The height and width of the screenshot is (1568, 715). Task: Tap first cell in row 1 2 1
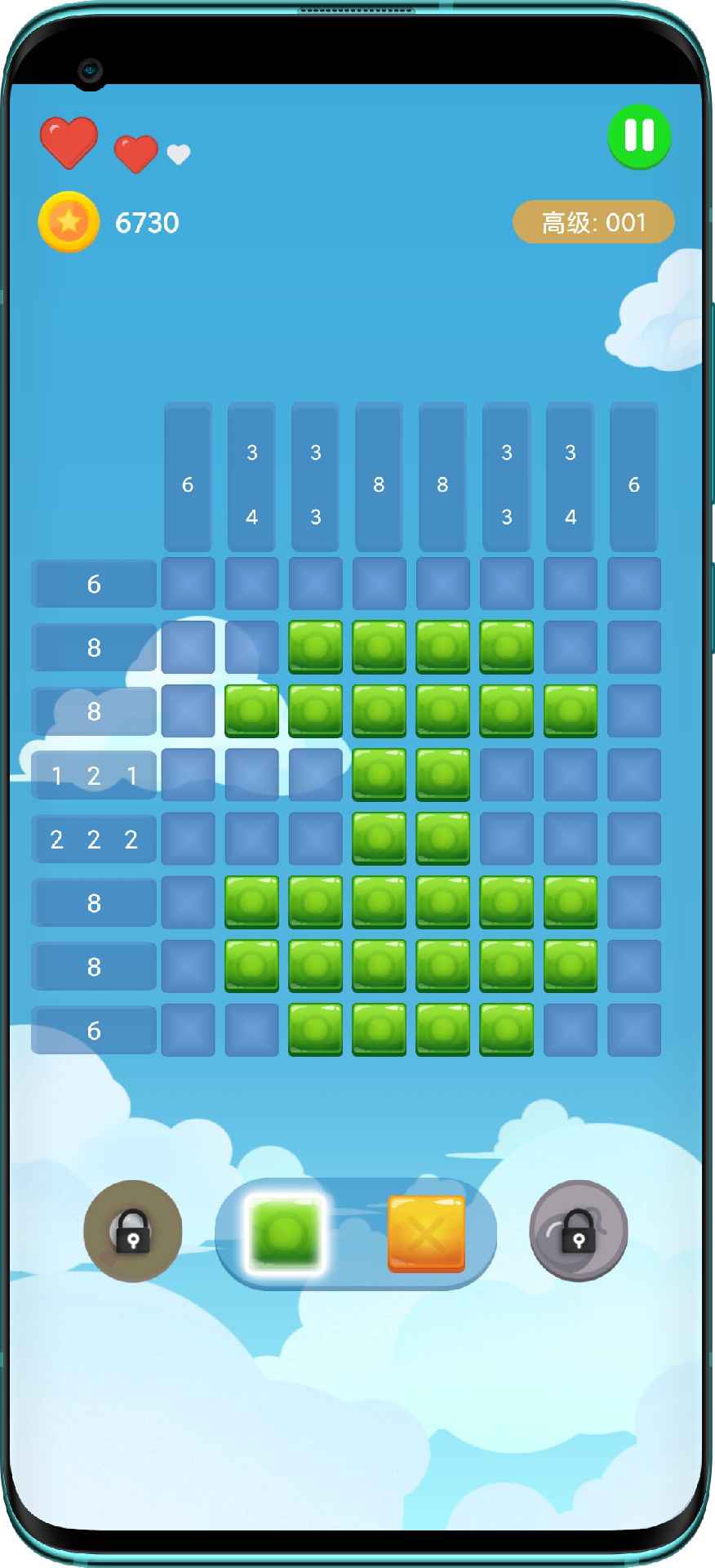pyautogui.click(x=188, y=775)
